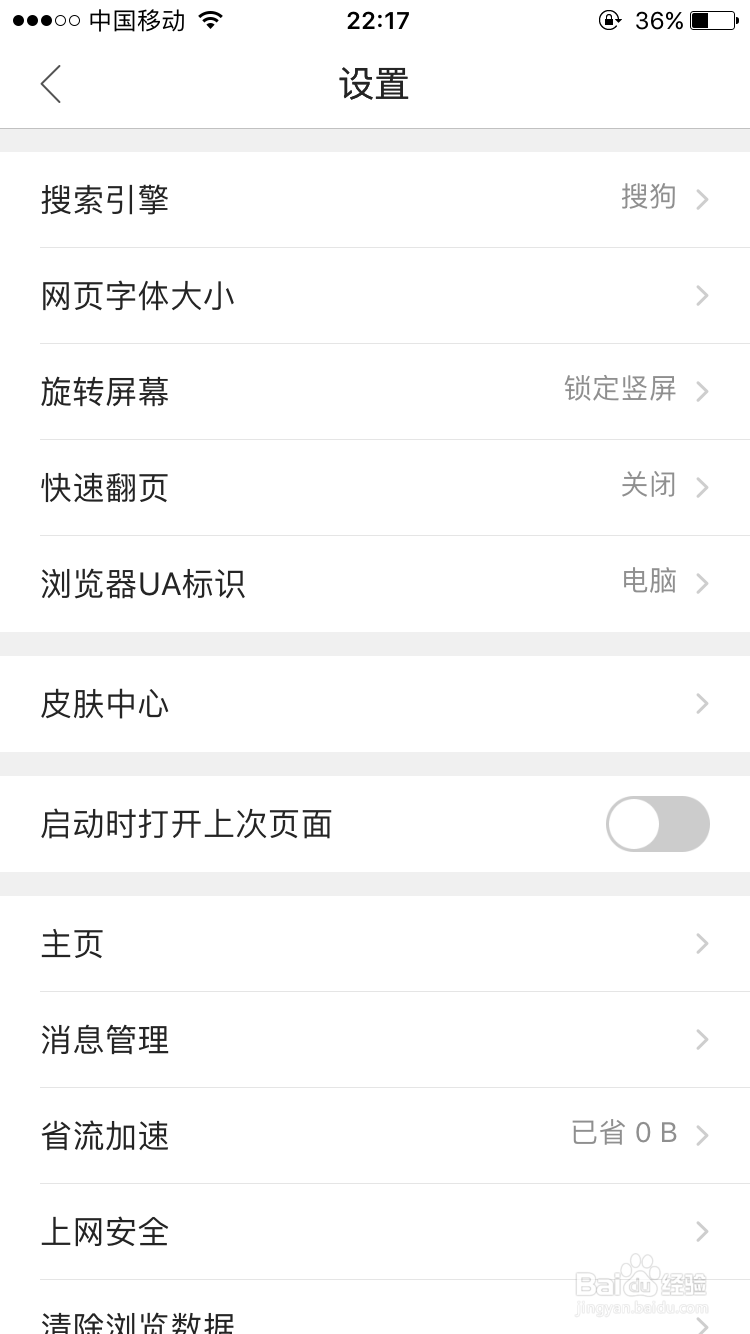Tap the orientation lock icon in status bar
Screen dimensions: 750x1334
[610, 18]
